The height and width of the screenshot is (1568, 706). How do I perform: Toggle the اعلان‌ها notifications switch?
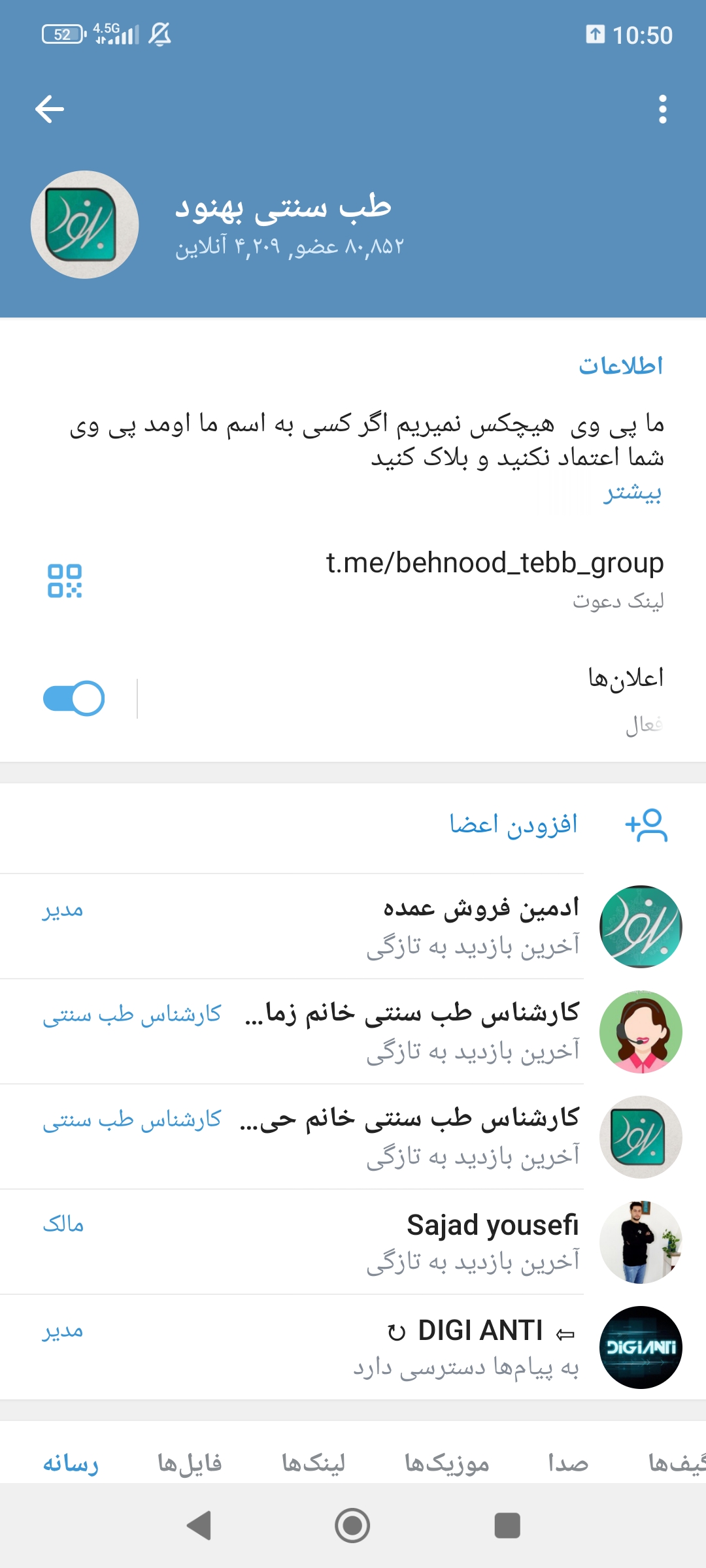pos(74,698)
